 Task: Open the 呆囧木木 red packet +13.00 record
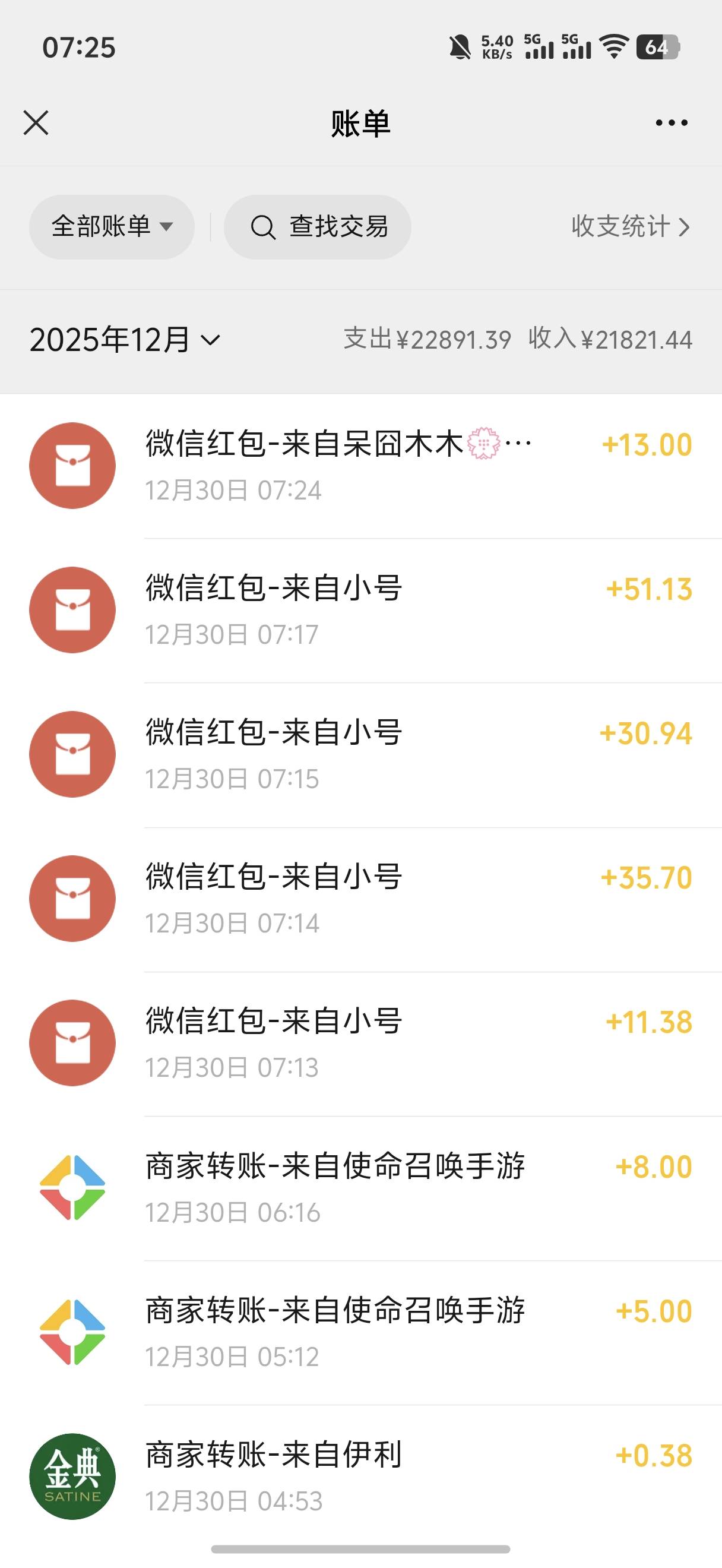[x=360, y=466]
